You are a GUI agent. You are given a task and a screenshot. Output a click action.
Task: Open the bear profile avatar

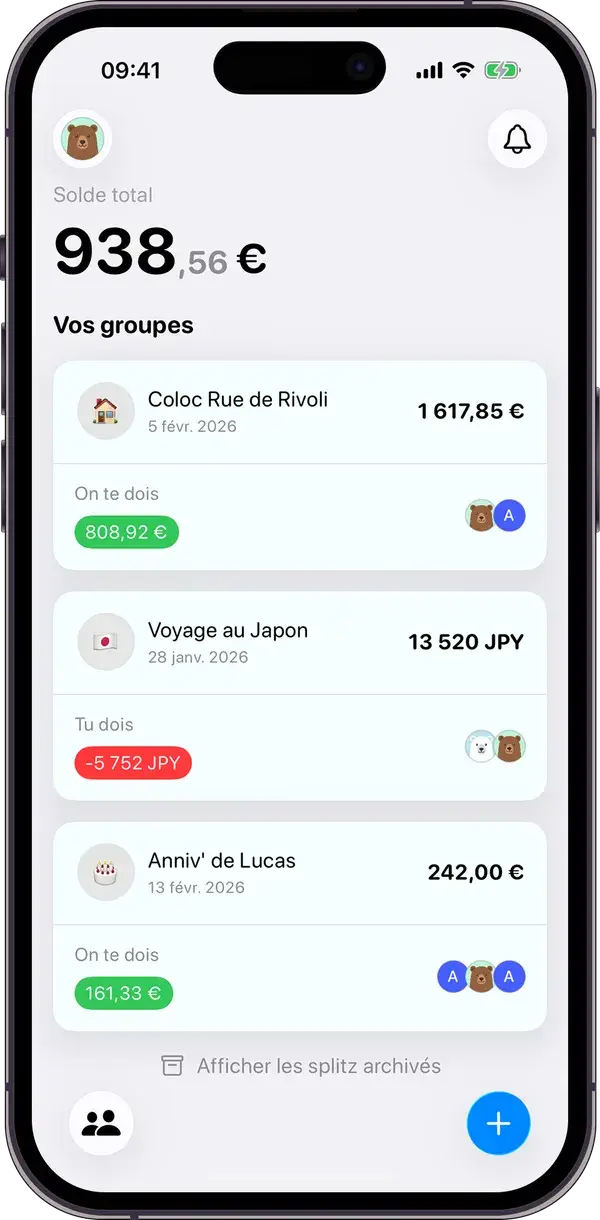tap(82, 139)
